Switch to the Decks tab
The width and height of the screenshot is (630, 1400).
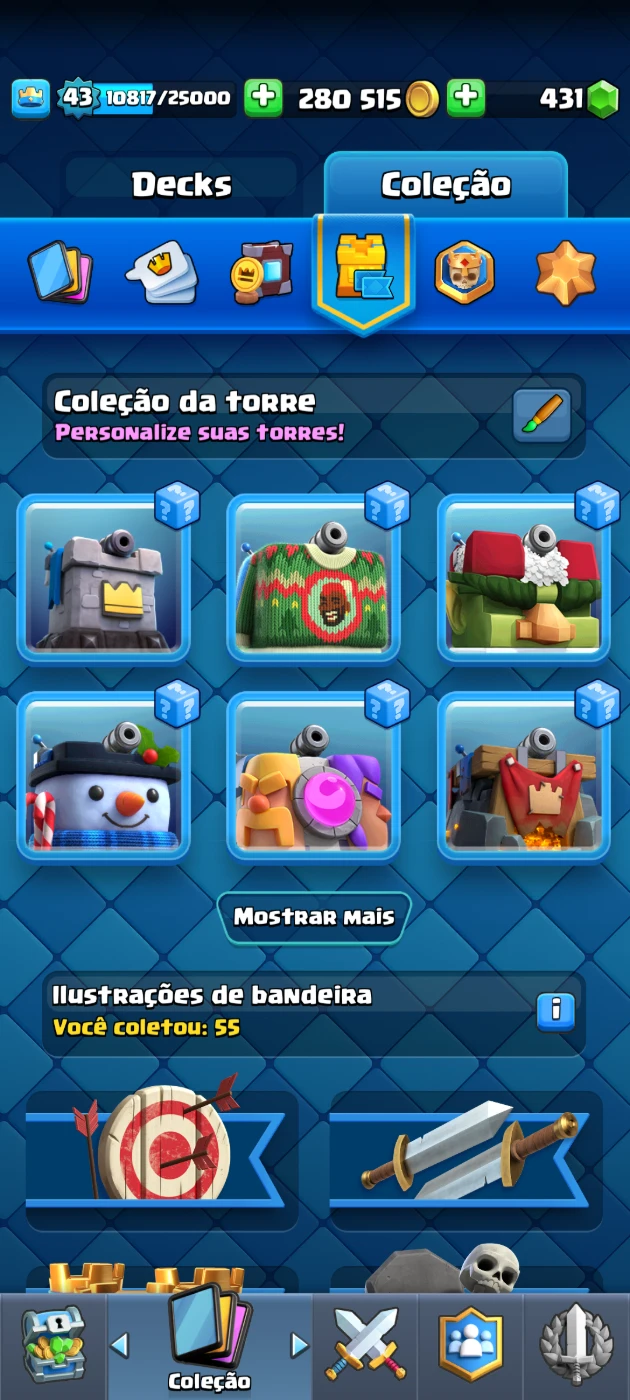181,184
